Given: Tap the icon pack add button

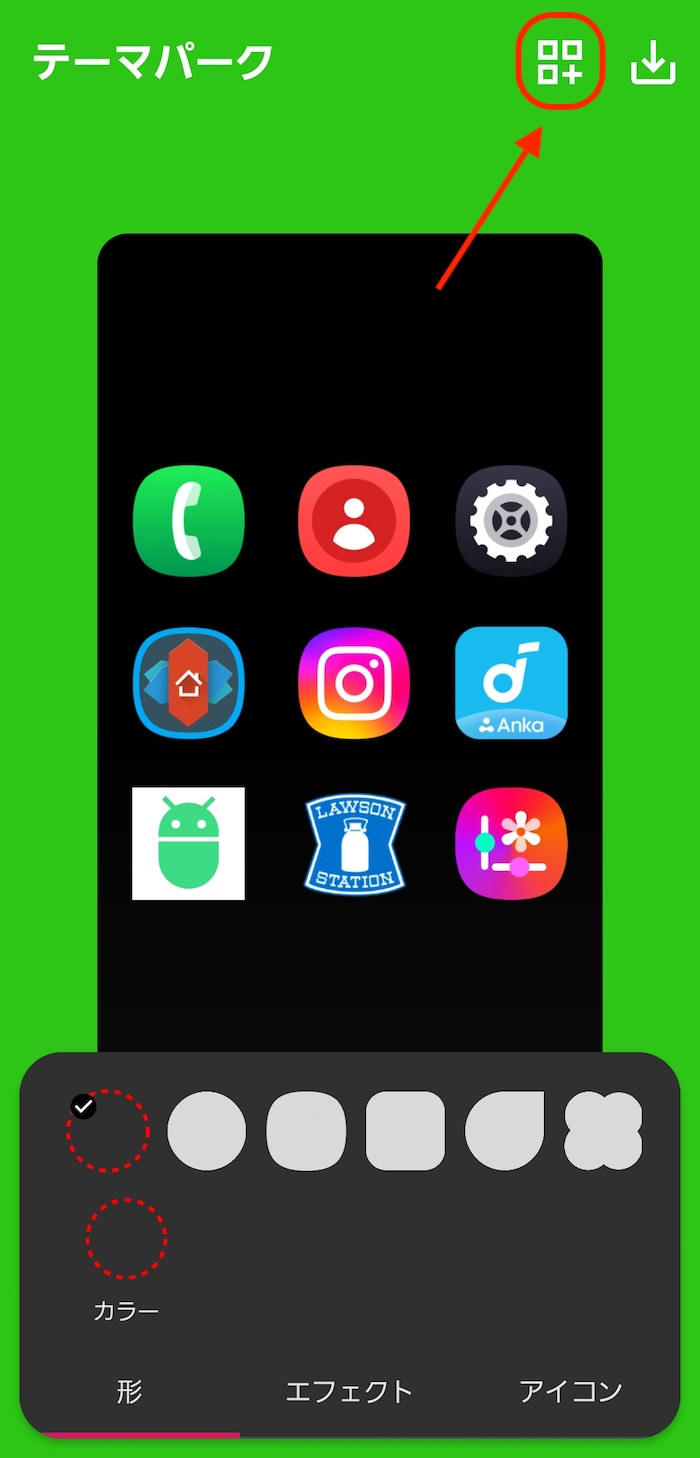Looking at the screenshot, I should pyautogui.click(x=560, y=63).
